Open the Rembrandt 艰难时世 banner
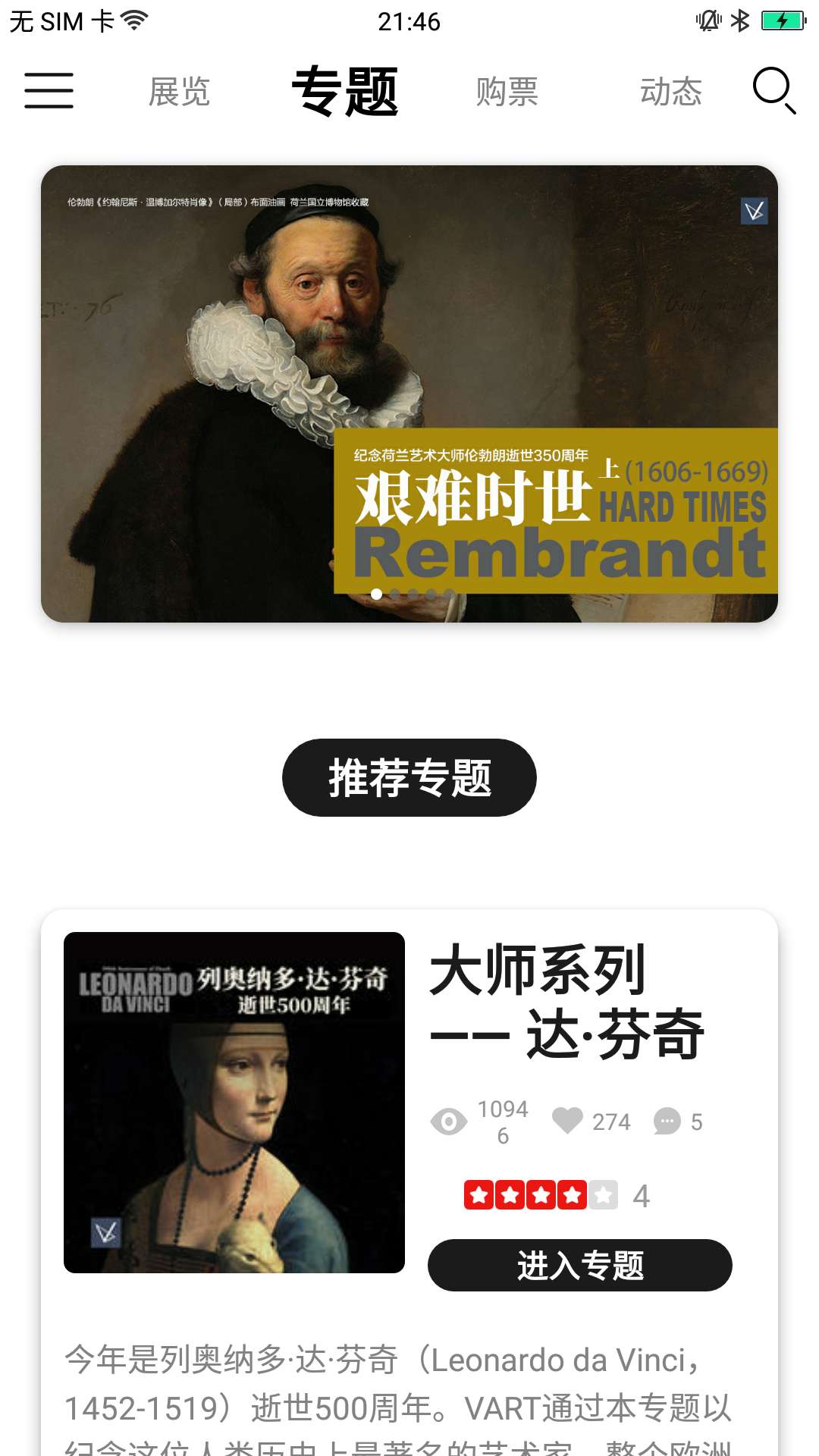Screen dimensions: 819x1456 (409, 394)
